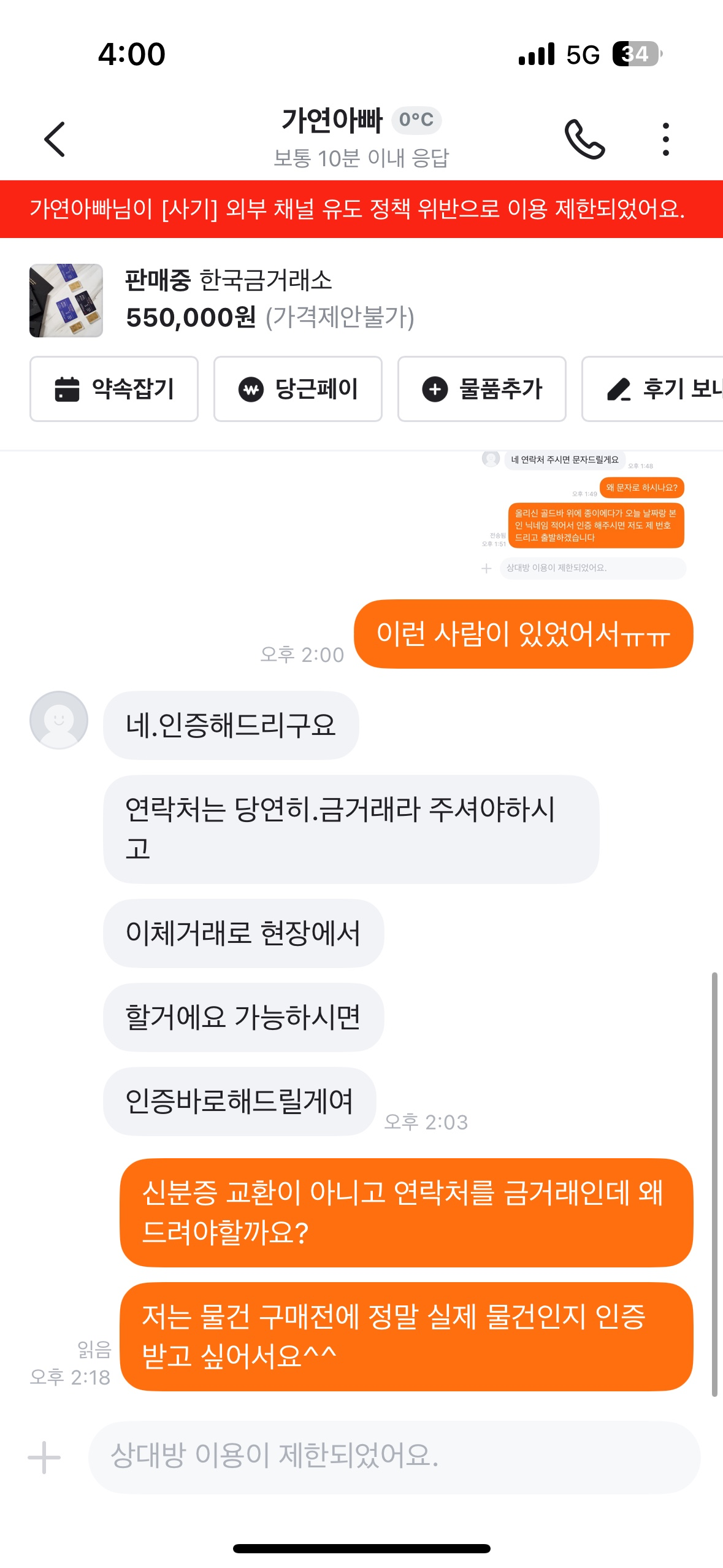Go back using the back arrow

pos(55,139)
